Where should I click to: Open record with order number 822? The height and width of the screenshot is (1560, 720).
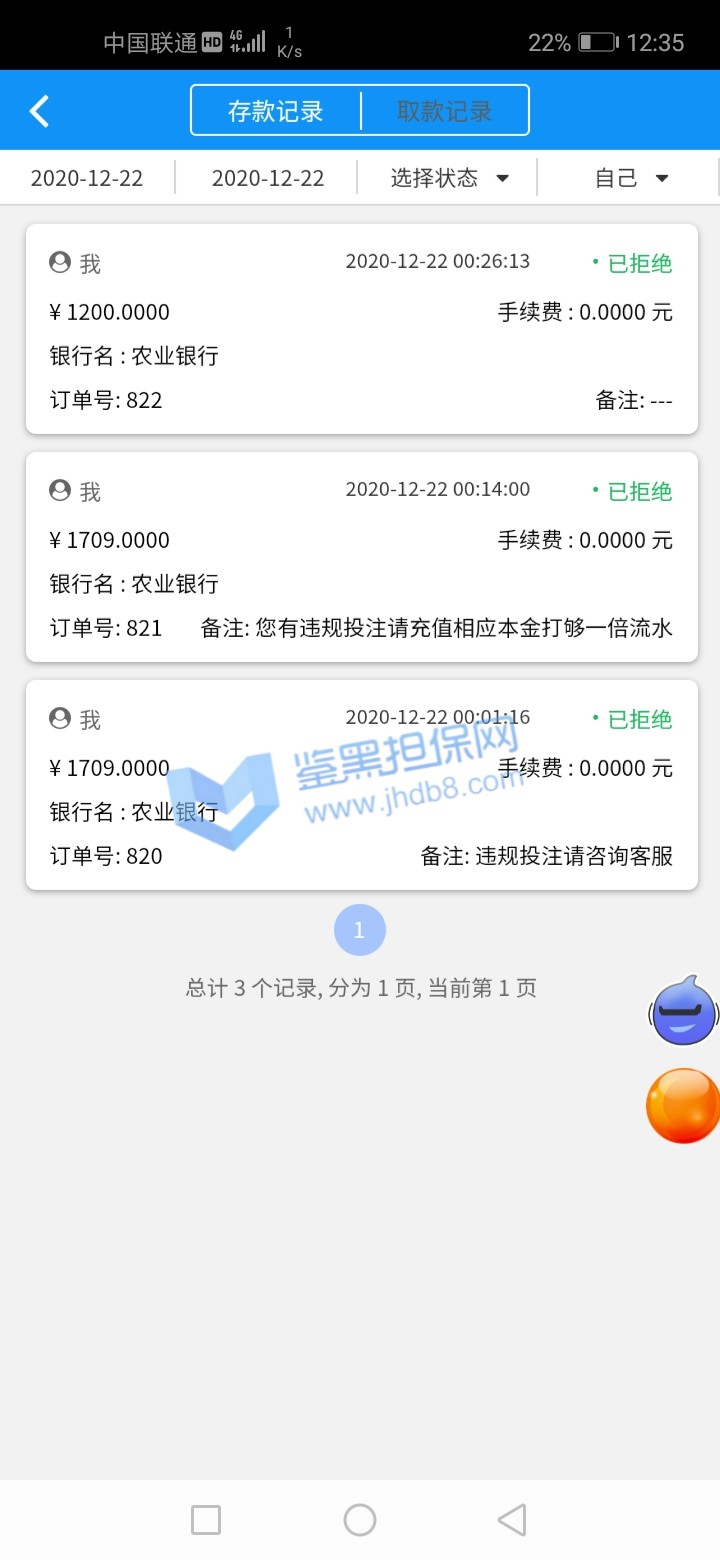361,329
